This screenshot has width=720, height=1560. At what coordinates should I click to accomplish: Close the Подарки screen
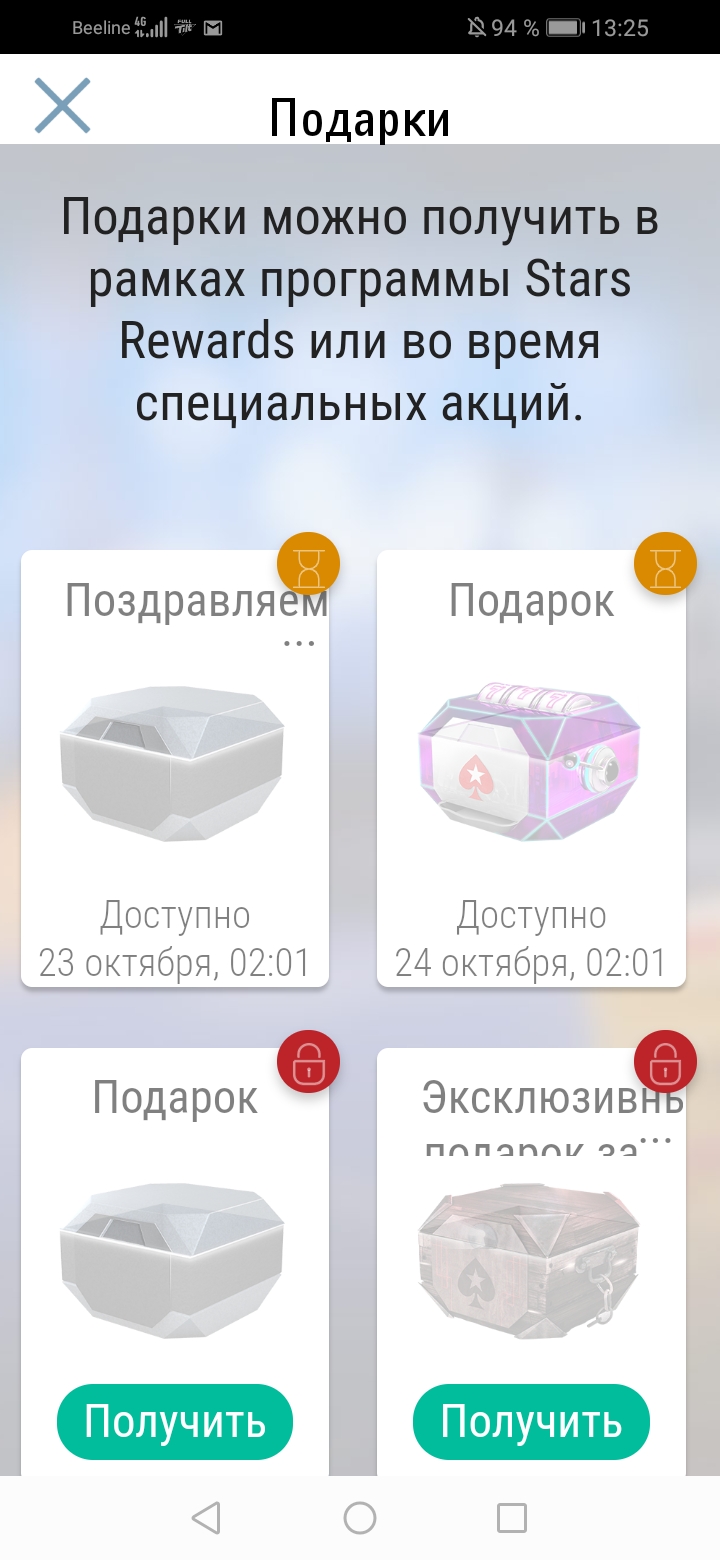point(62,105)
